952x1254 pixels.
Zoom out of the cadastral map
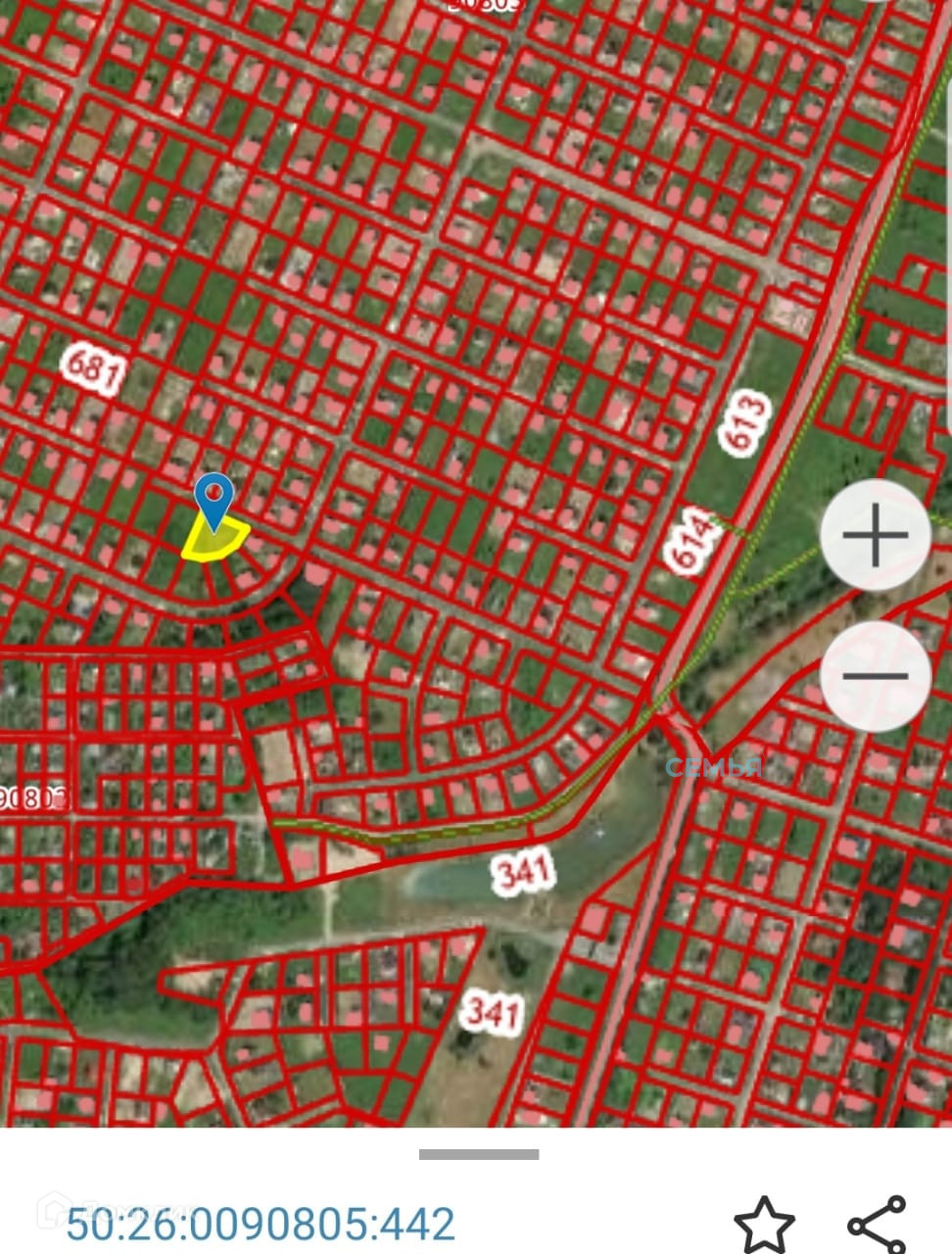tap(875, 676)
